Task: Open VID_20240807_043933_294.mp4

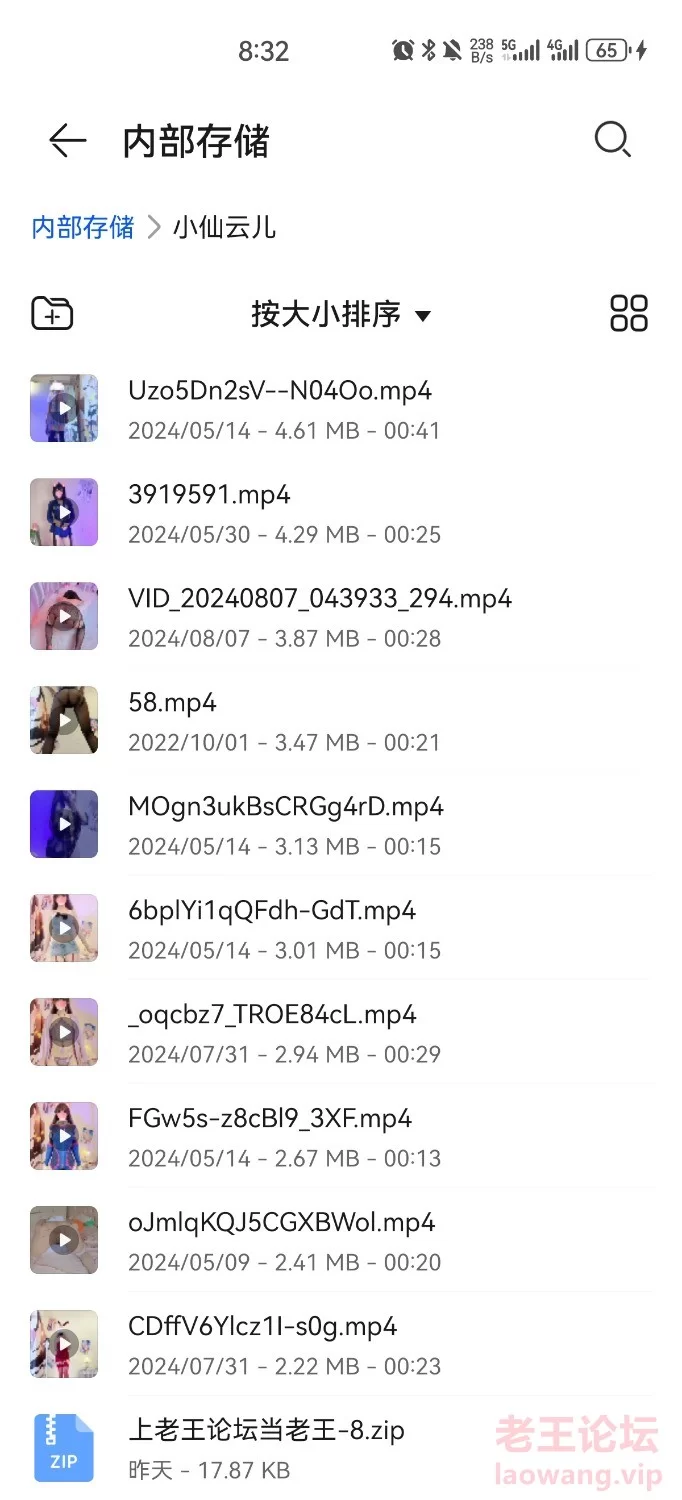Action: 320,616
